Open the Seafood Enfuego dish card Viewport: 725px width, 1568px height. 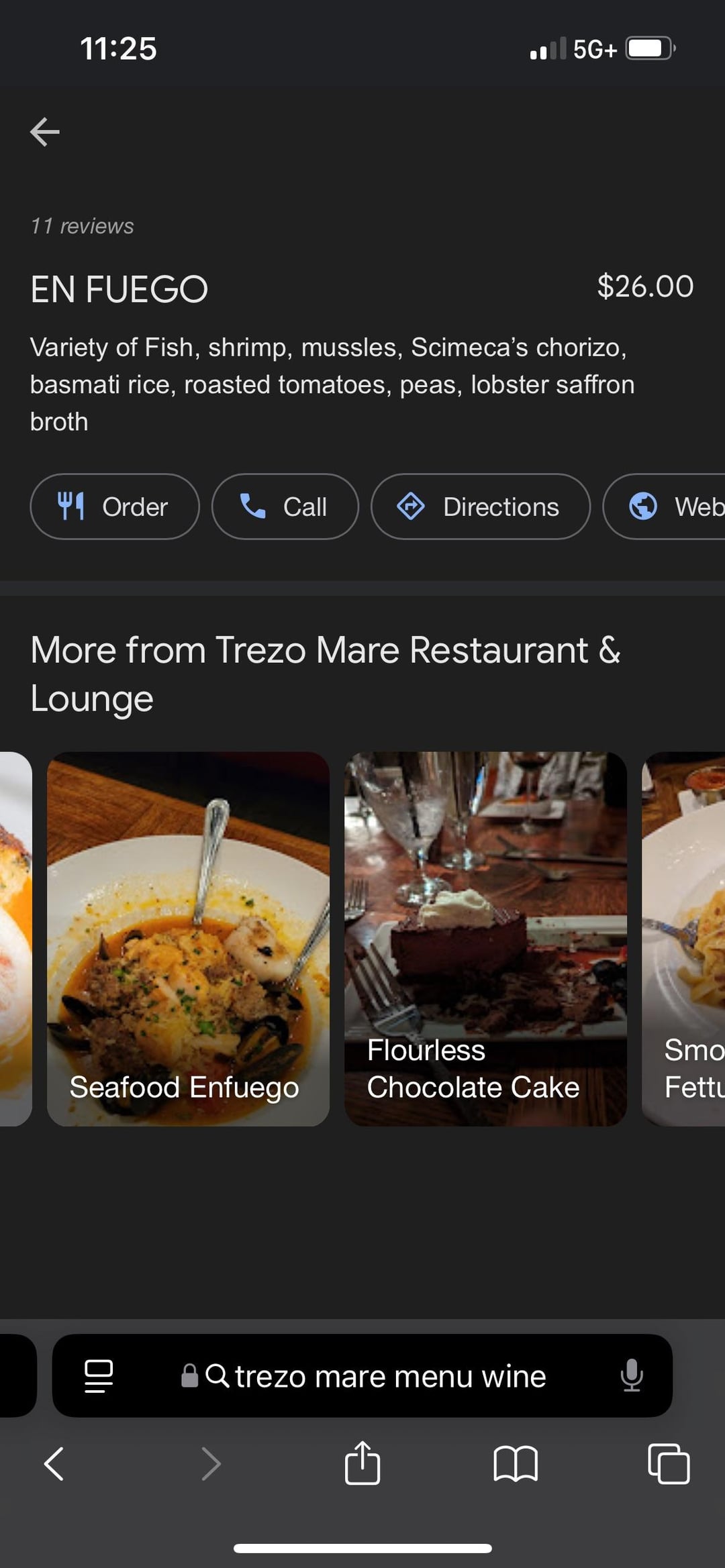click(188, 938)
